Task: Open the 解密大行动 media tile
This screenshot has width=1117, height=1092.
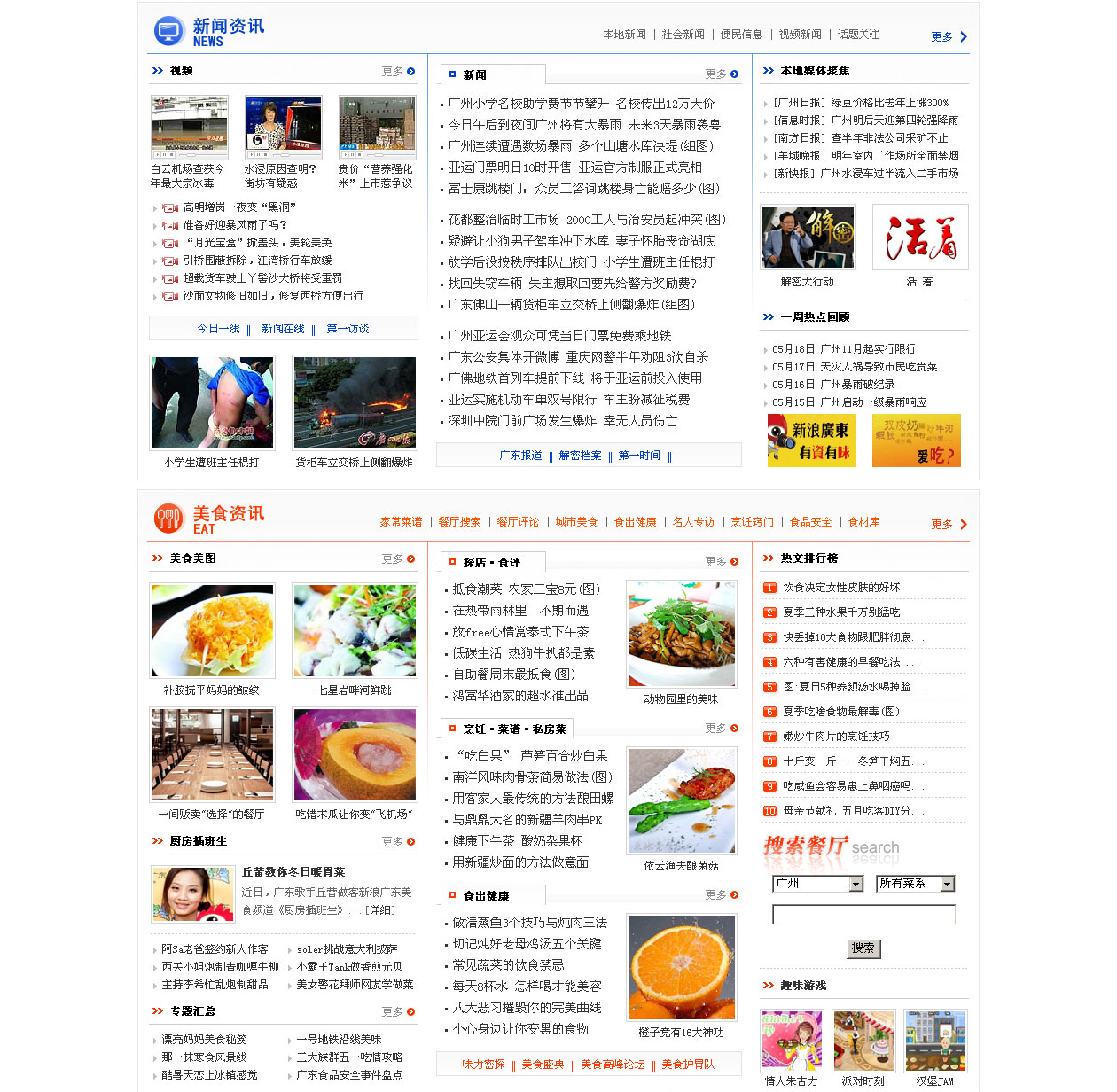Action: click(808, 238)
